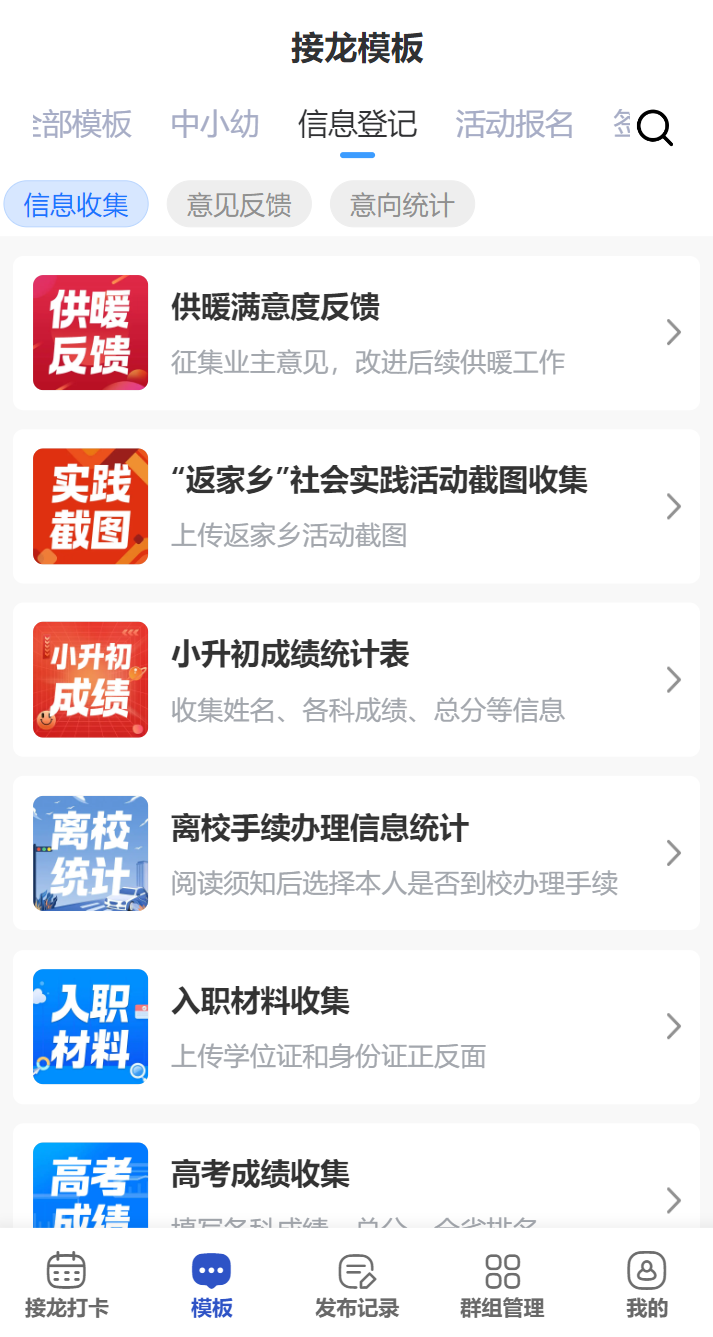Switch to the 发布记录 tab
Screen dimensions: 713x1337
[357, 1285]
